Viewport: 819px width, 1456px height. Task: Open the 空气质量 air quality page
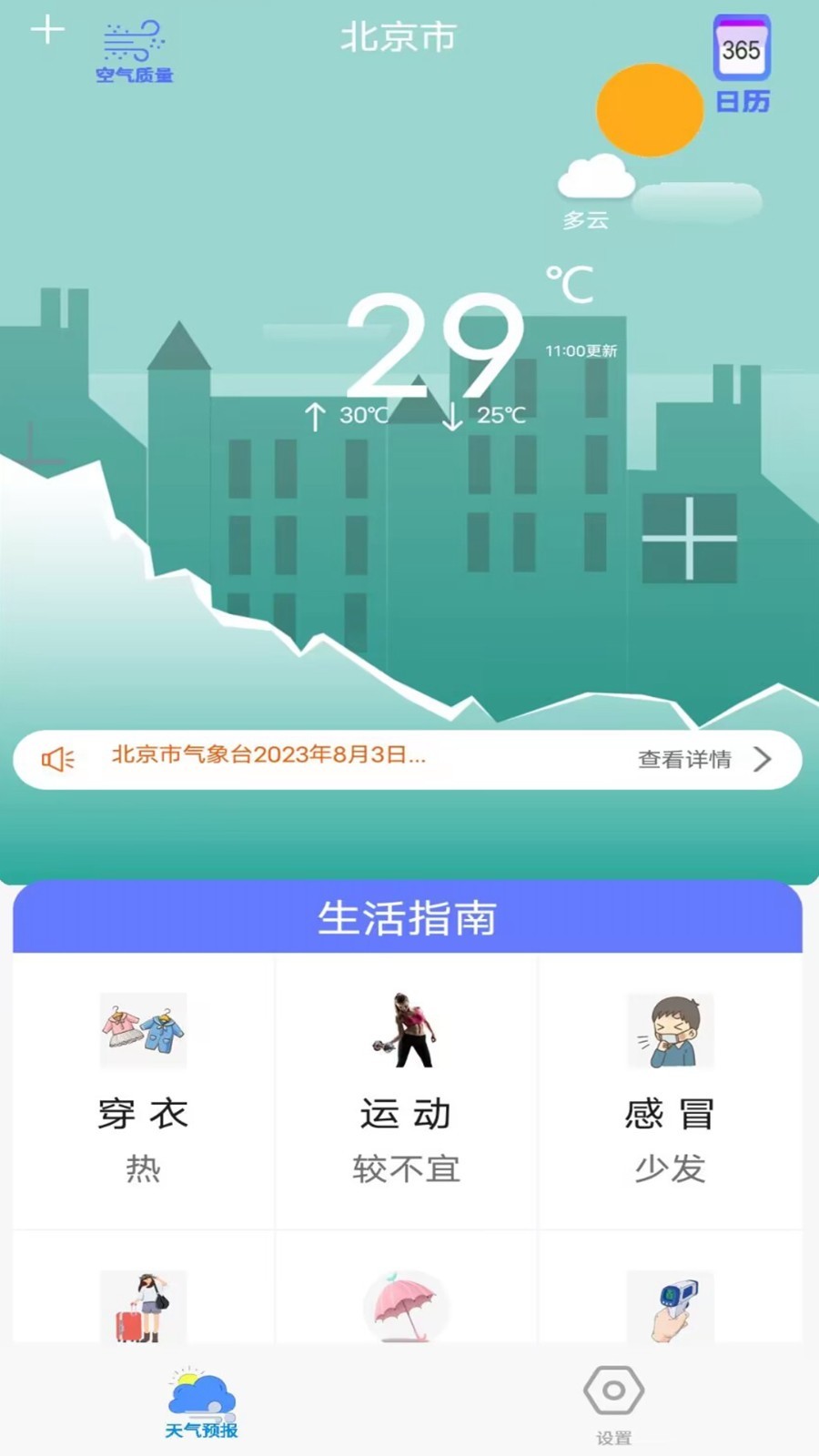pos(134,53)
